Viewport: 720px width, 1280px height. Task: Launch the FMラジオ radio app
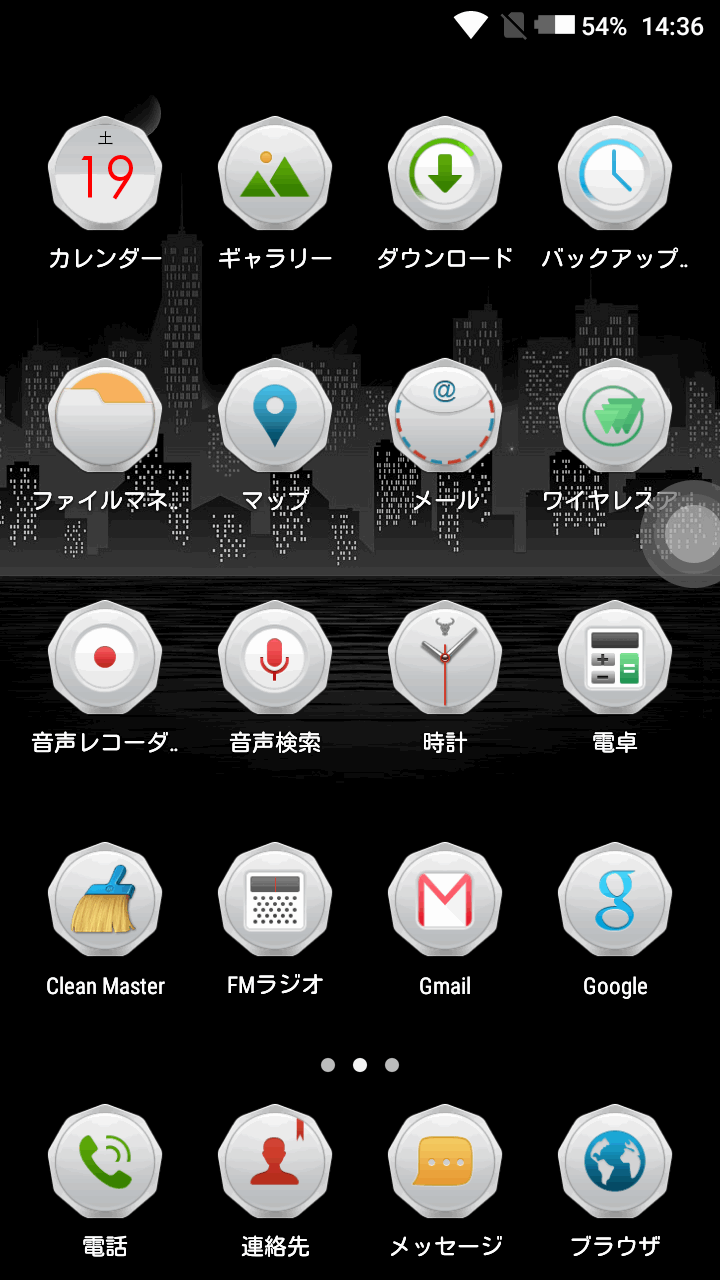tap(275, 901)
